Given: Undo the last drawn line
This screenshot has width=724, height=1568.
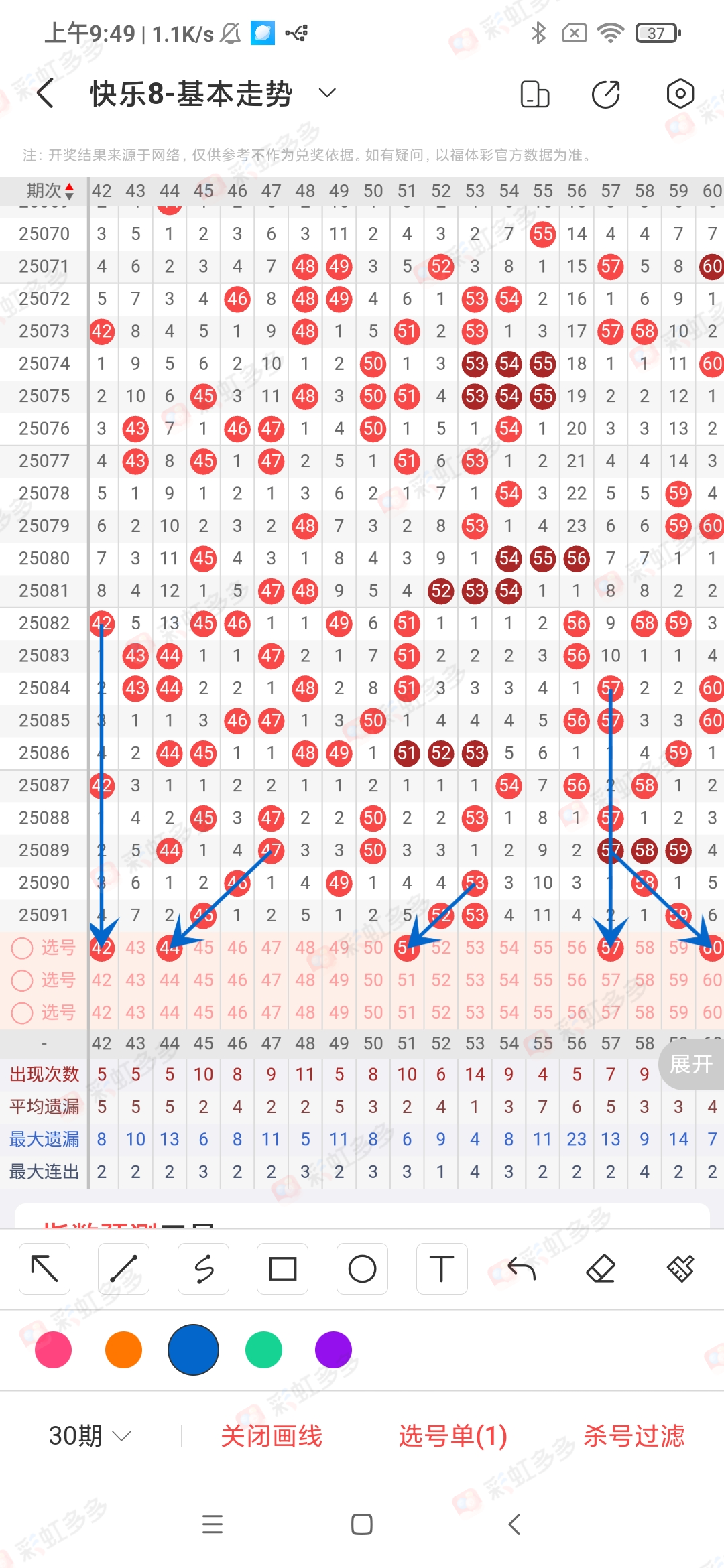Looking at the screenshot, I should 521,1268.
